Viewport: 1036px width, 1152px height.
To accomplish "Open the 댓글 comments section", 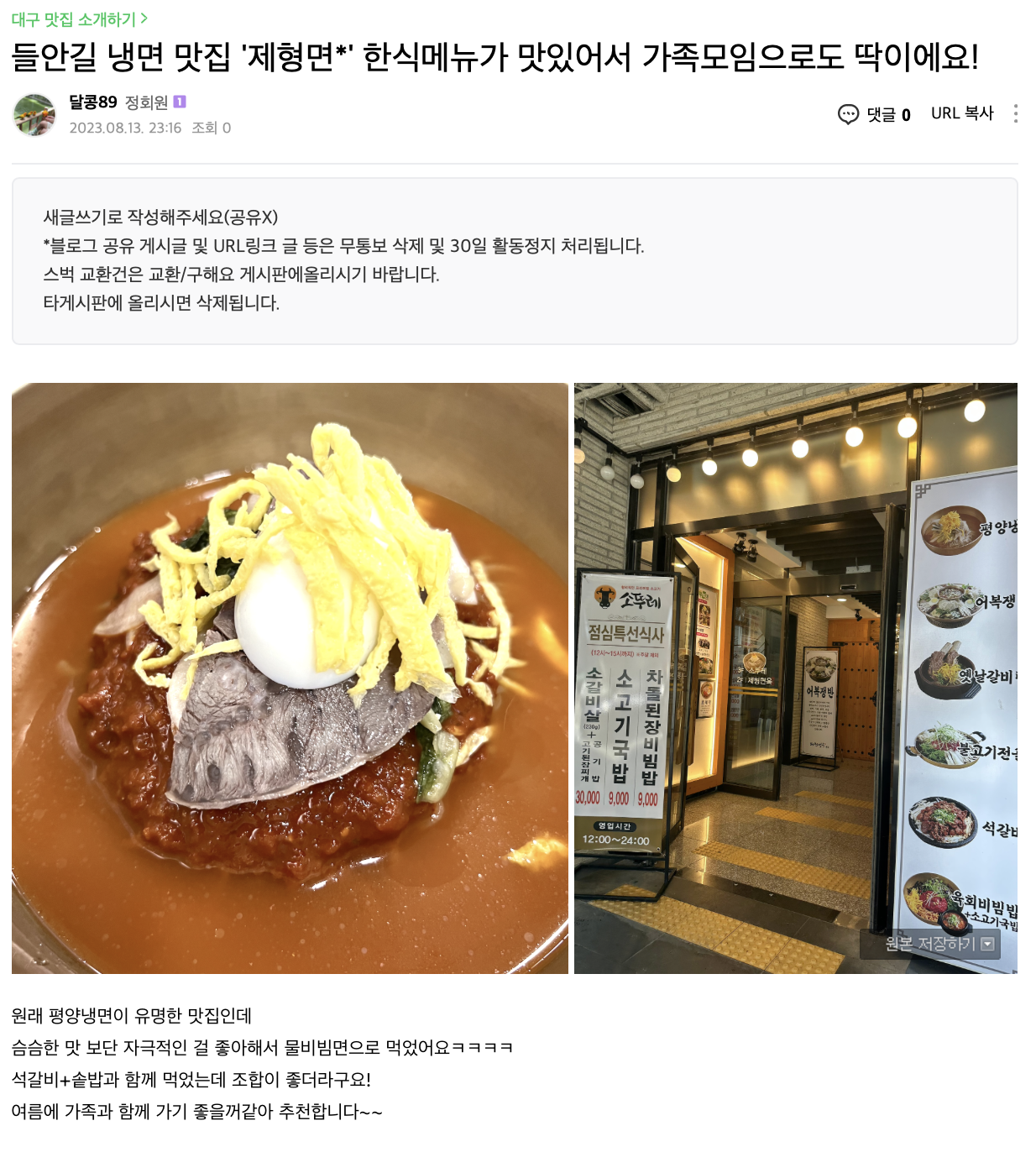I will click(874, 114).
